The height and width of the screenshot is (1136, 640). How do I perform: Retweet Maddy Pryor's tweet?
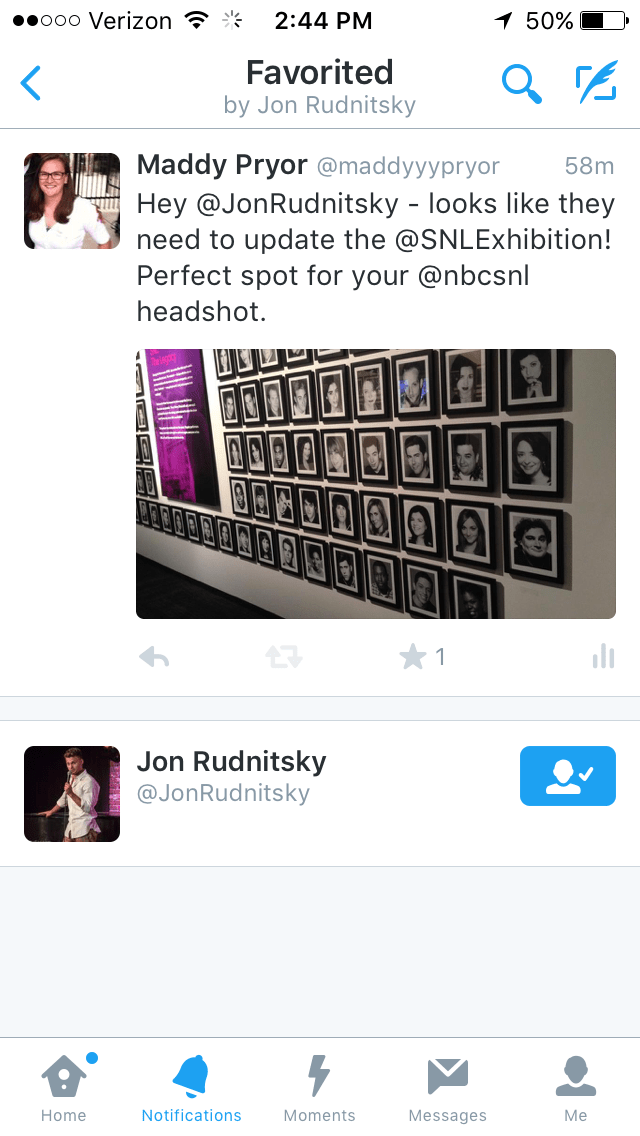pyautogui.click(x=284, y=657)
